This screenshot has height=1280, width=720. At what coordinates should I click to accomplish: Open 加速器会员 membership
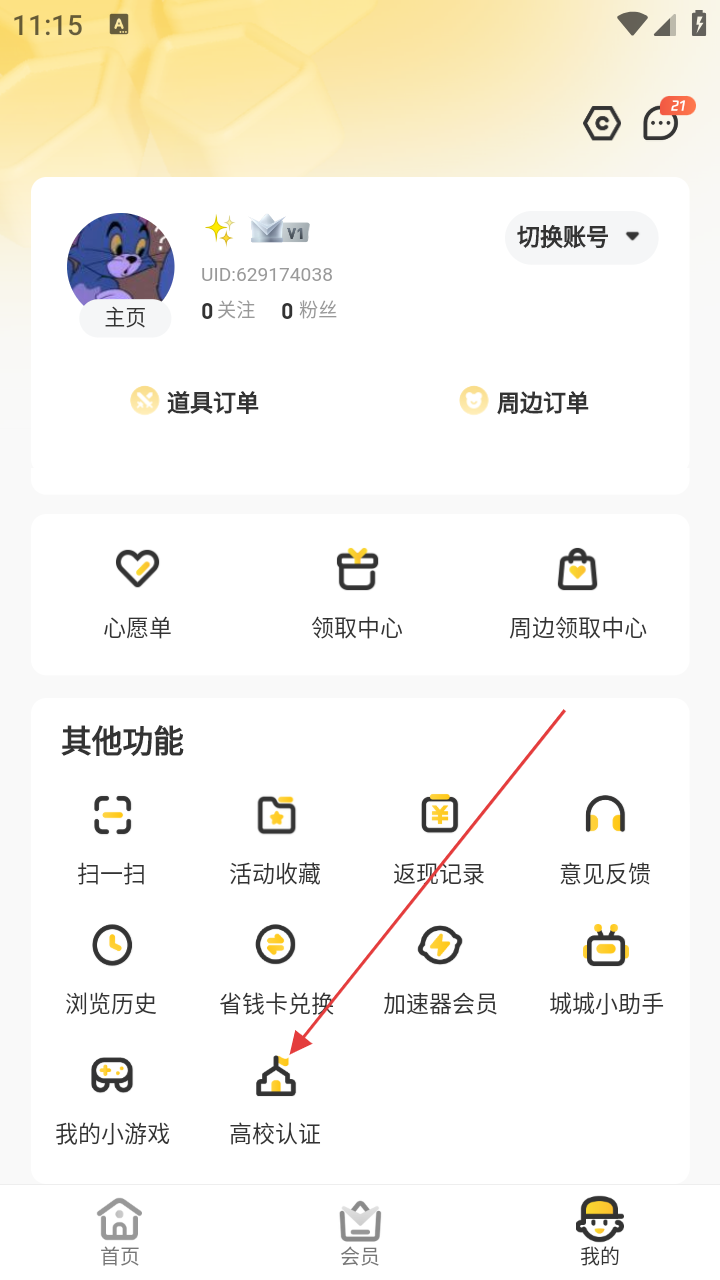[439, 968]
